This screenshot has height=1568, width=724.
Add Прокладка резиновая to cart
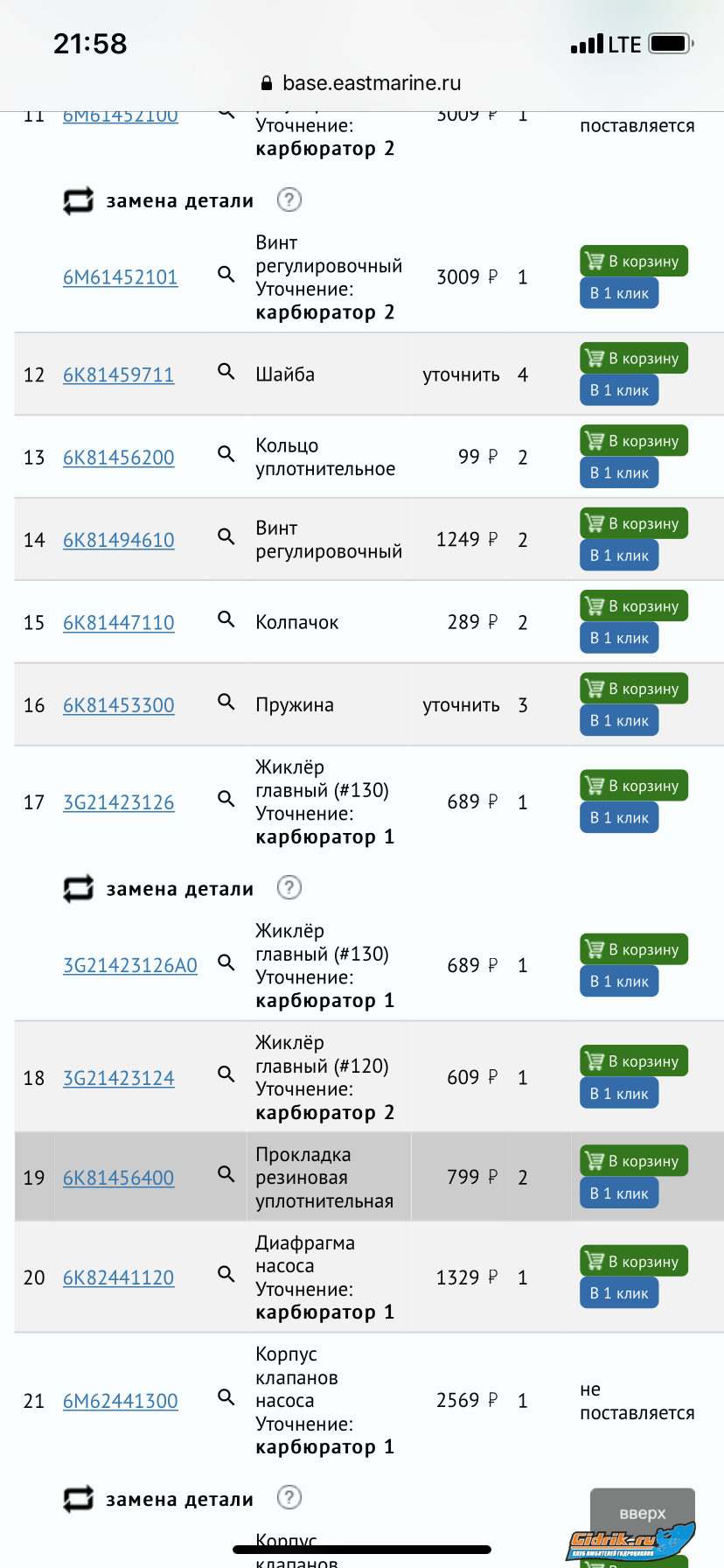pos(634,1161)
